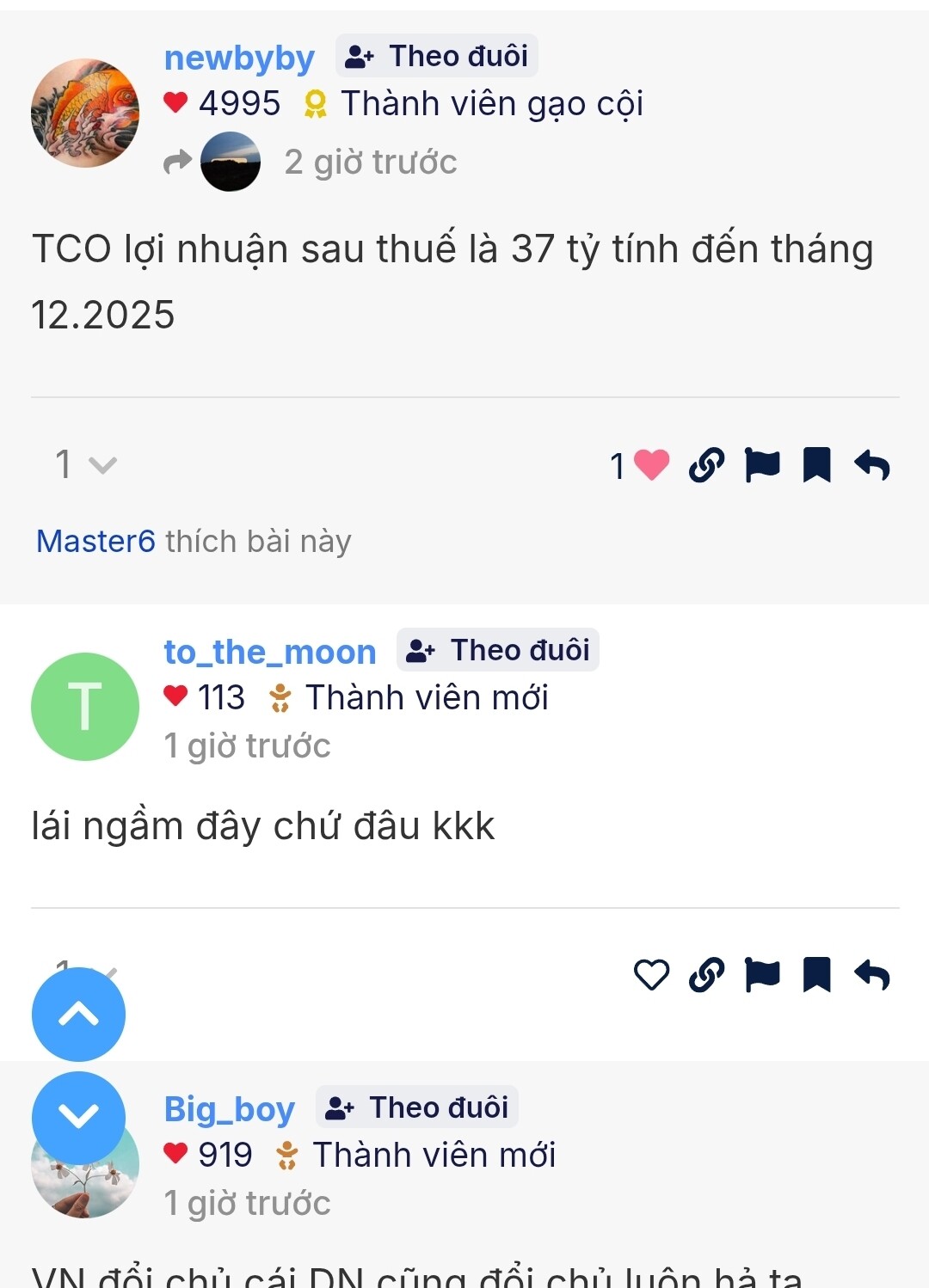The image size is (929, 1288).
Task: Bookmark to_the_moon's post
Action: pos(816,975)
